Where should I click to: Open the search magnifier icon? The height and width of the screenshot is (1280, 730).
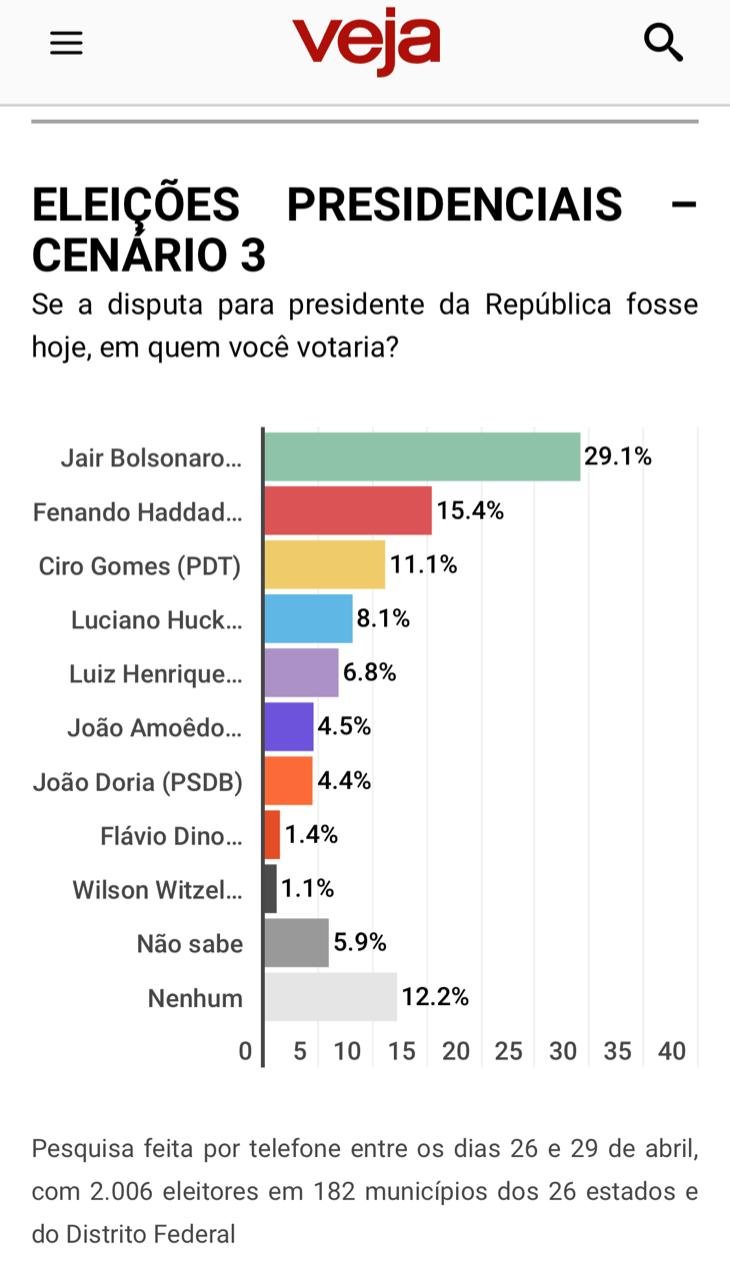(662, 43)
